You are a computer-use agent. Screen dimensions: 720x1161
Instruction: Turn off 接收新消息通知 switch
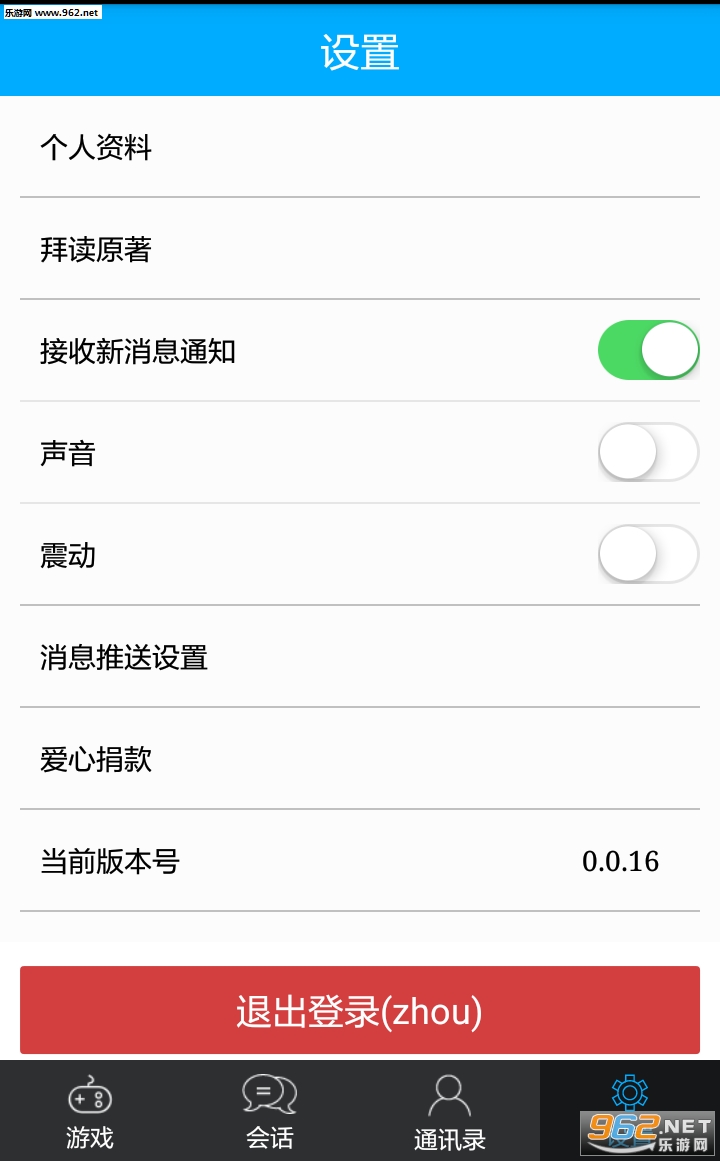tap(648, 350)
